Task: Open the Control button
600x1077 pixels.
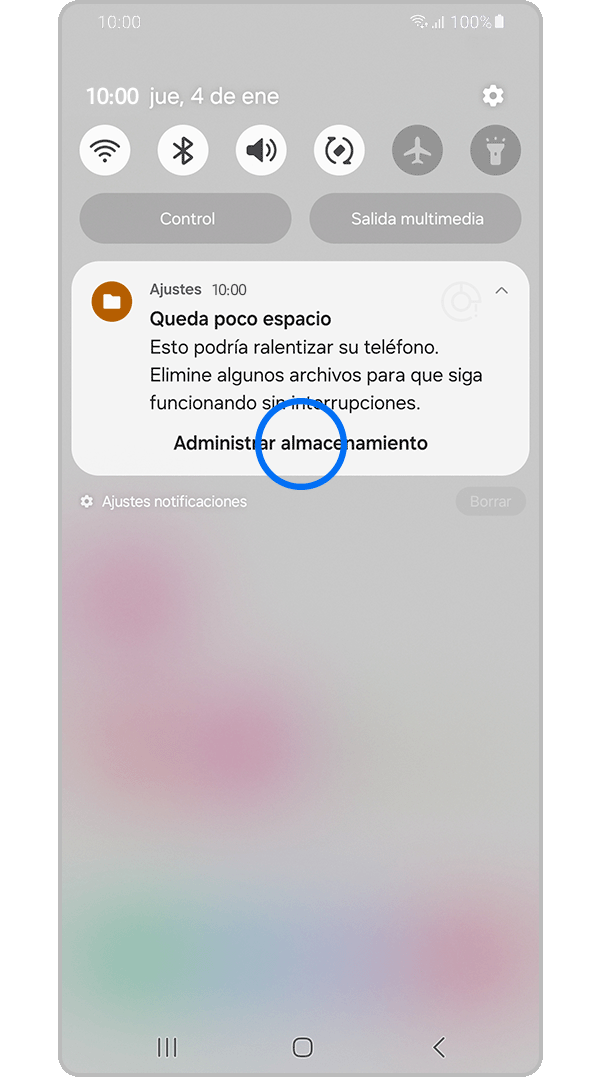Action: 186,218
